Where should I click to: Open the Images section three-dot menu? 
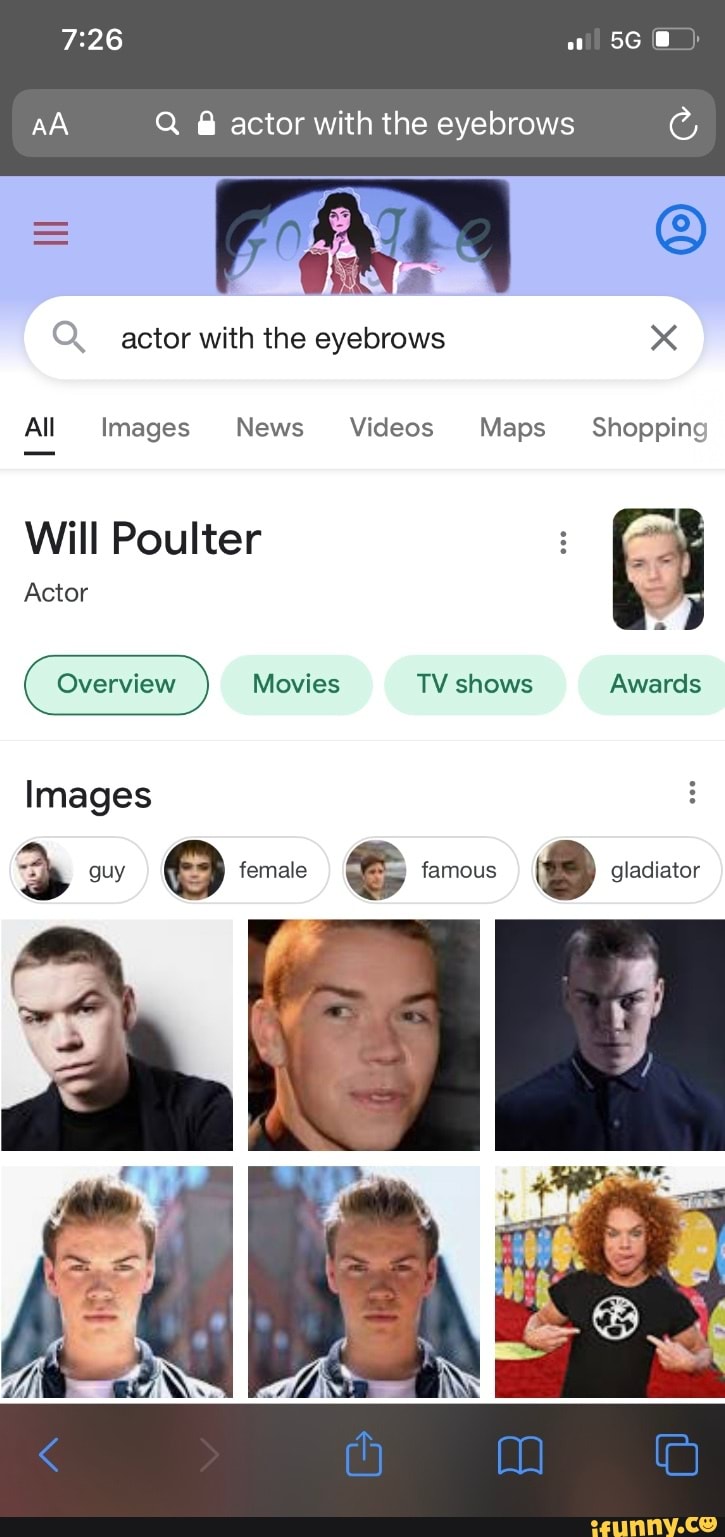pos(691,792)
